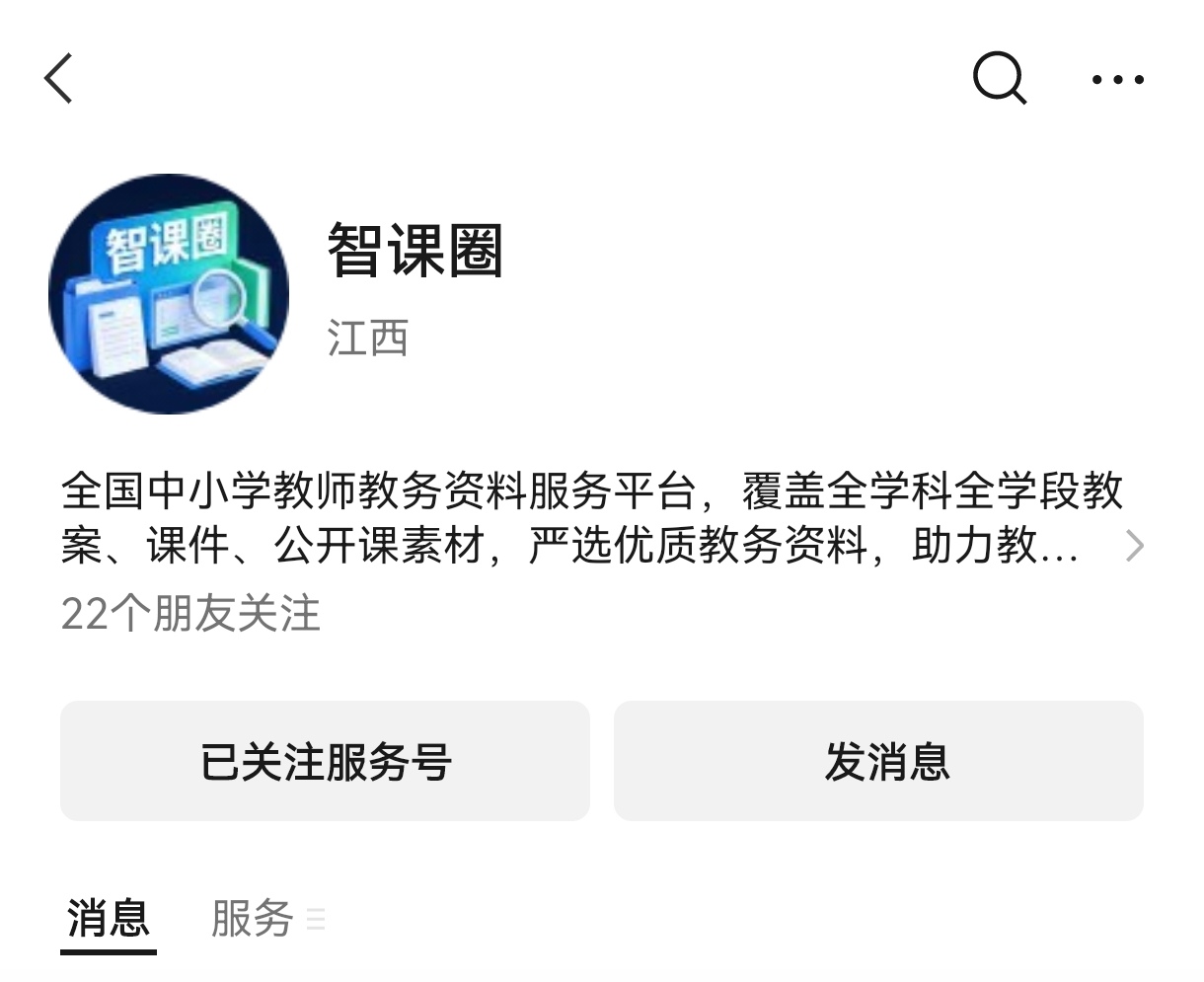
Task: Expand the account description with the chevron
Action: 1135,545
